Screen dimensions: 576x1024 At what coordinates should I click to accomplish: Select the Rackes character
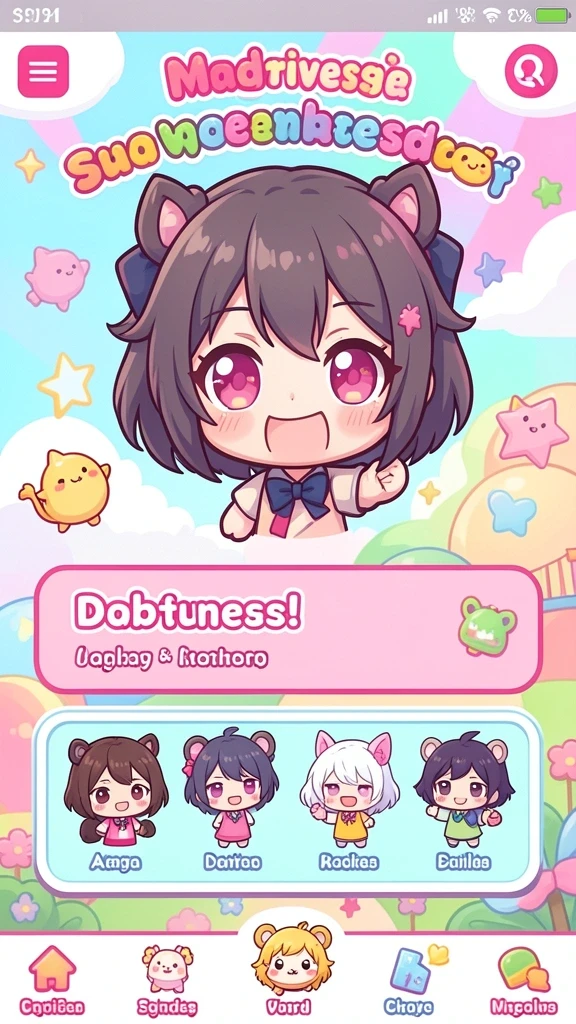[349, 802]
